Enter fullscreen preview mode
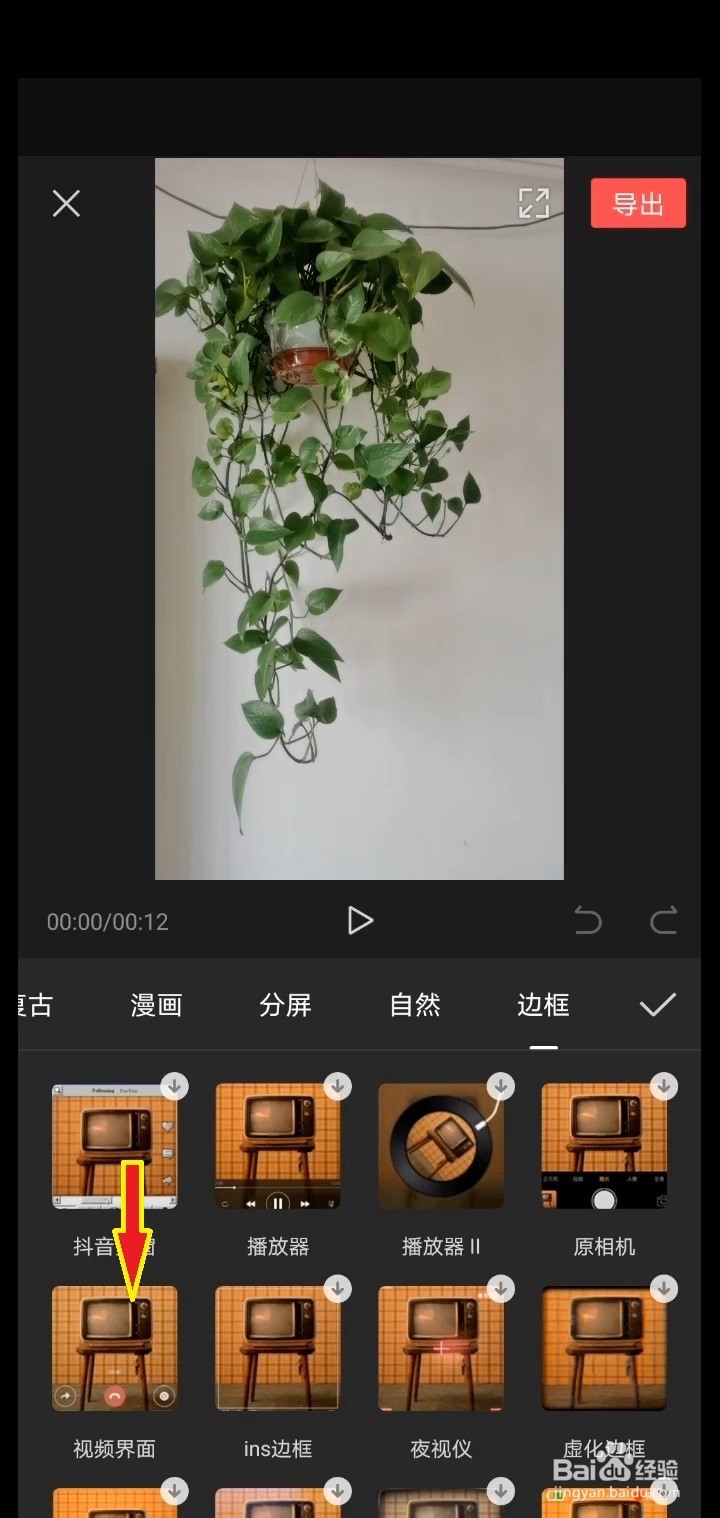 [536, 203]
